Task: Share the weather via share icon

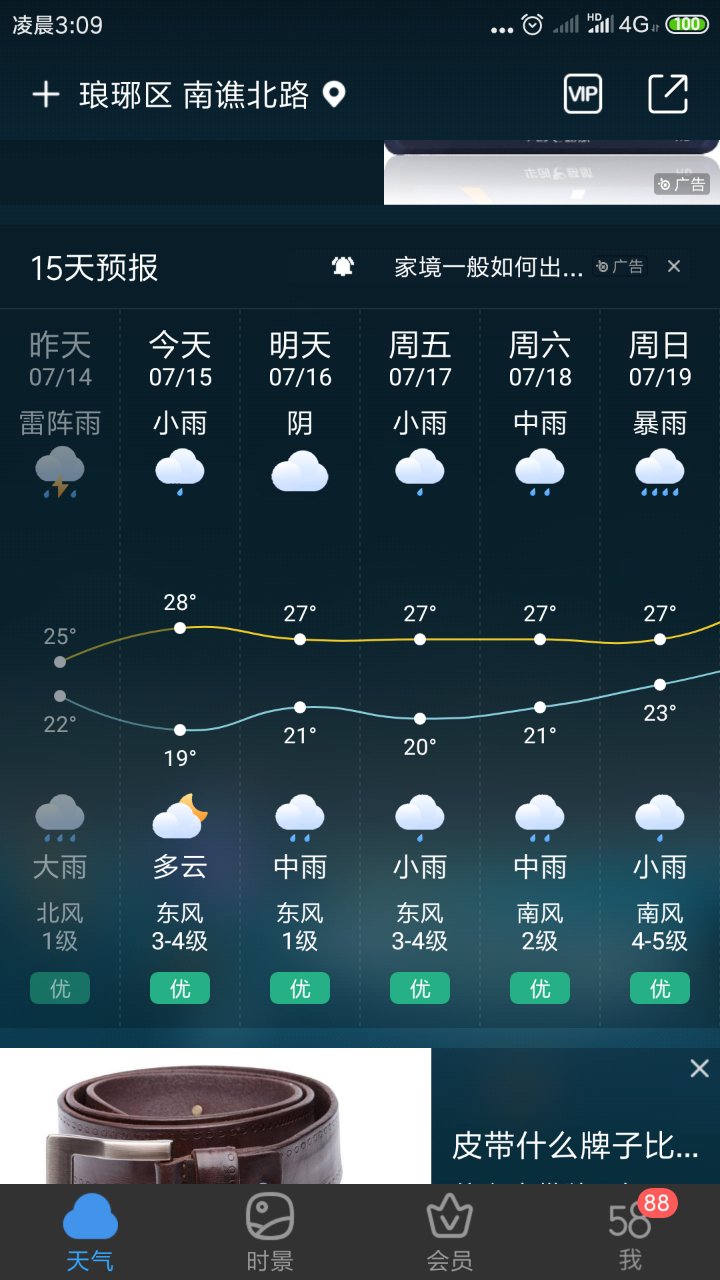Action: 668,94
